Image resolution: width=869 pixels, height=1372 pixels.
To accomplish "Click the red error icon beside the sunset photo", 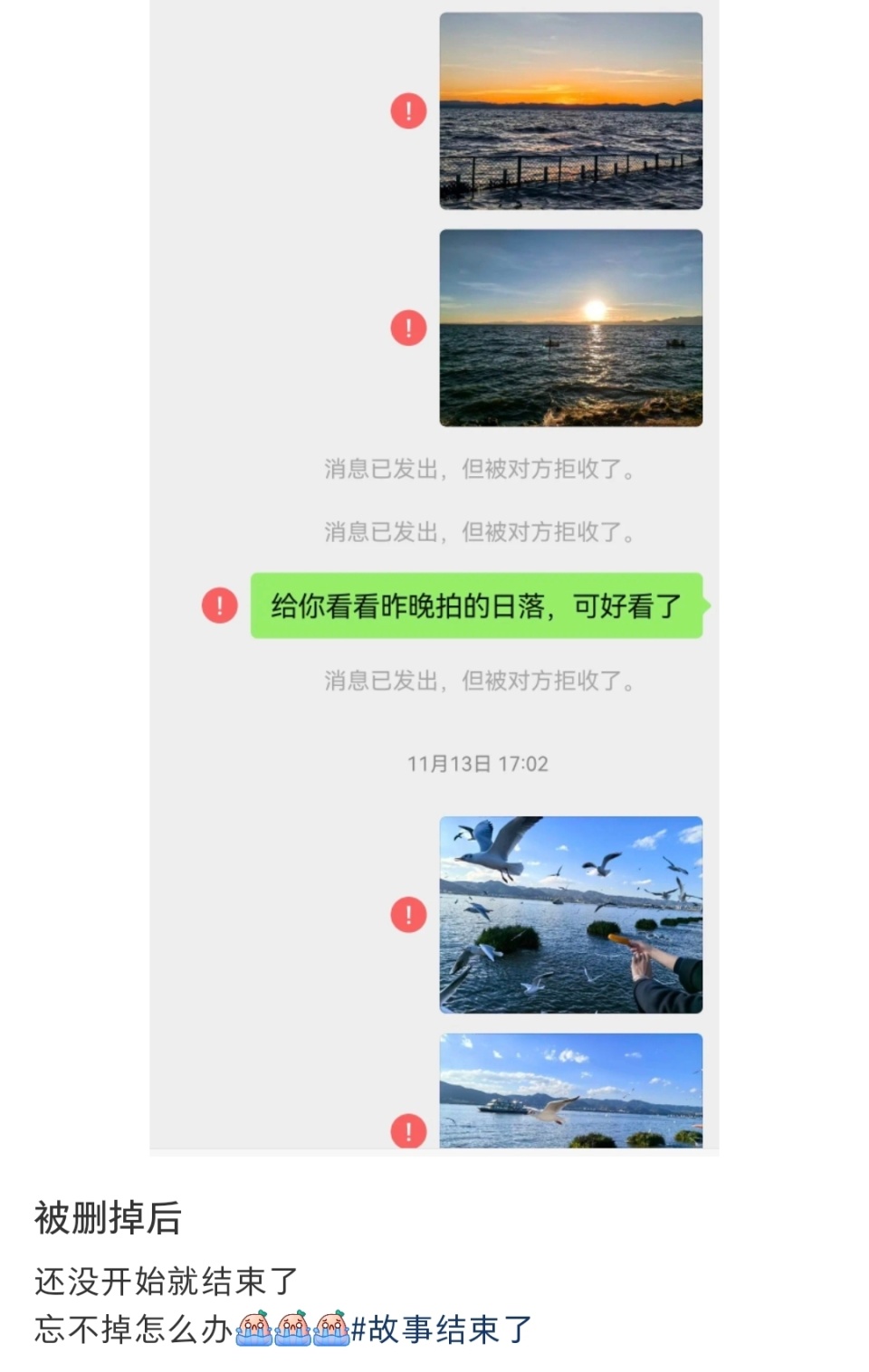I will click(x=406, y=109).
